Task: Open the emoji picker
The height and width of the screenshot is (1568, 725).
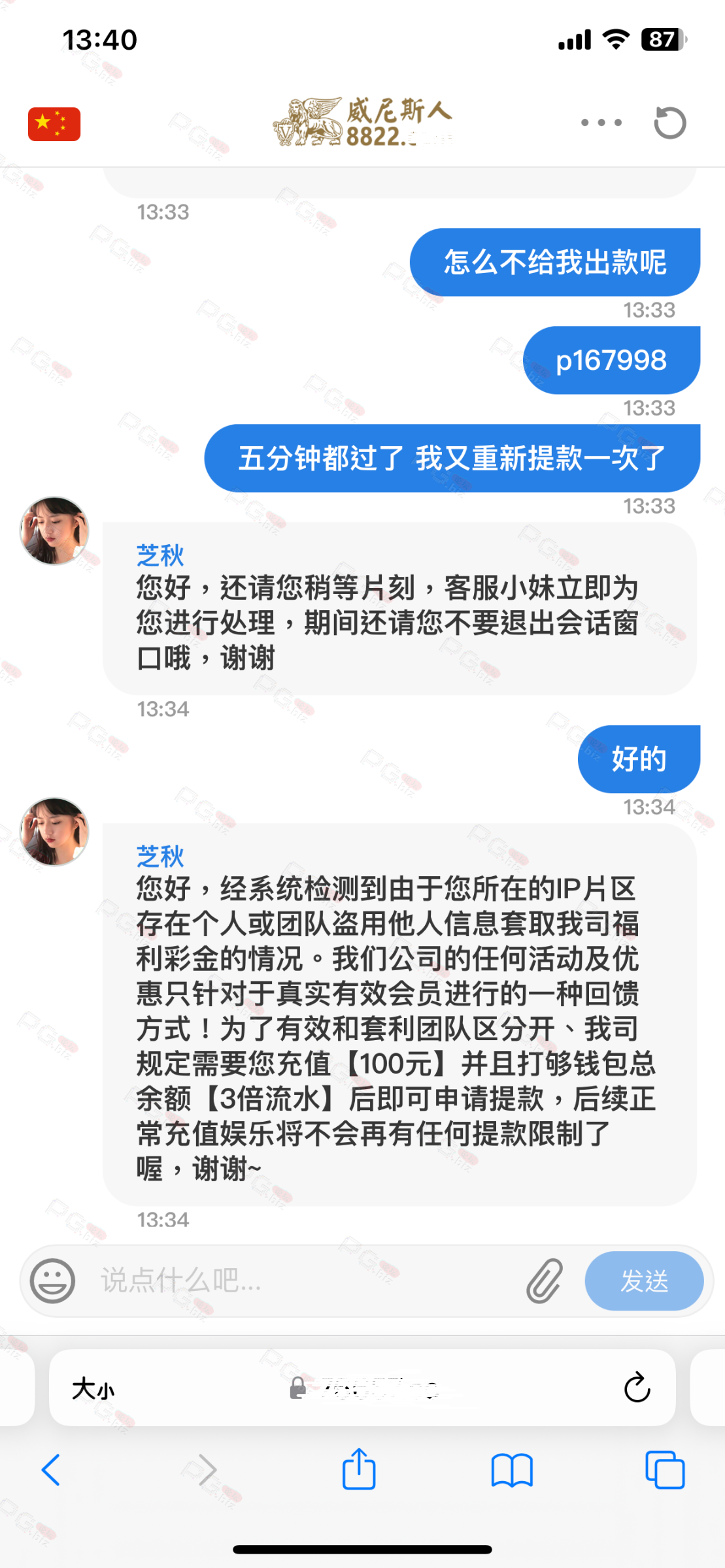Action: coord(53,1281)
